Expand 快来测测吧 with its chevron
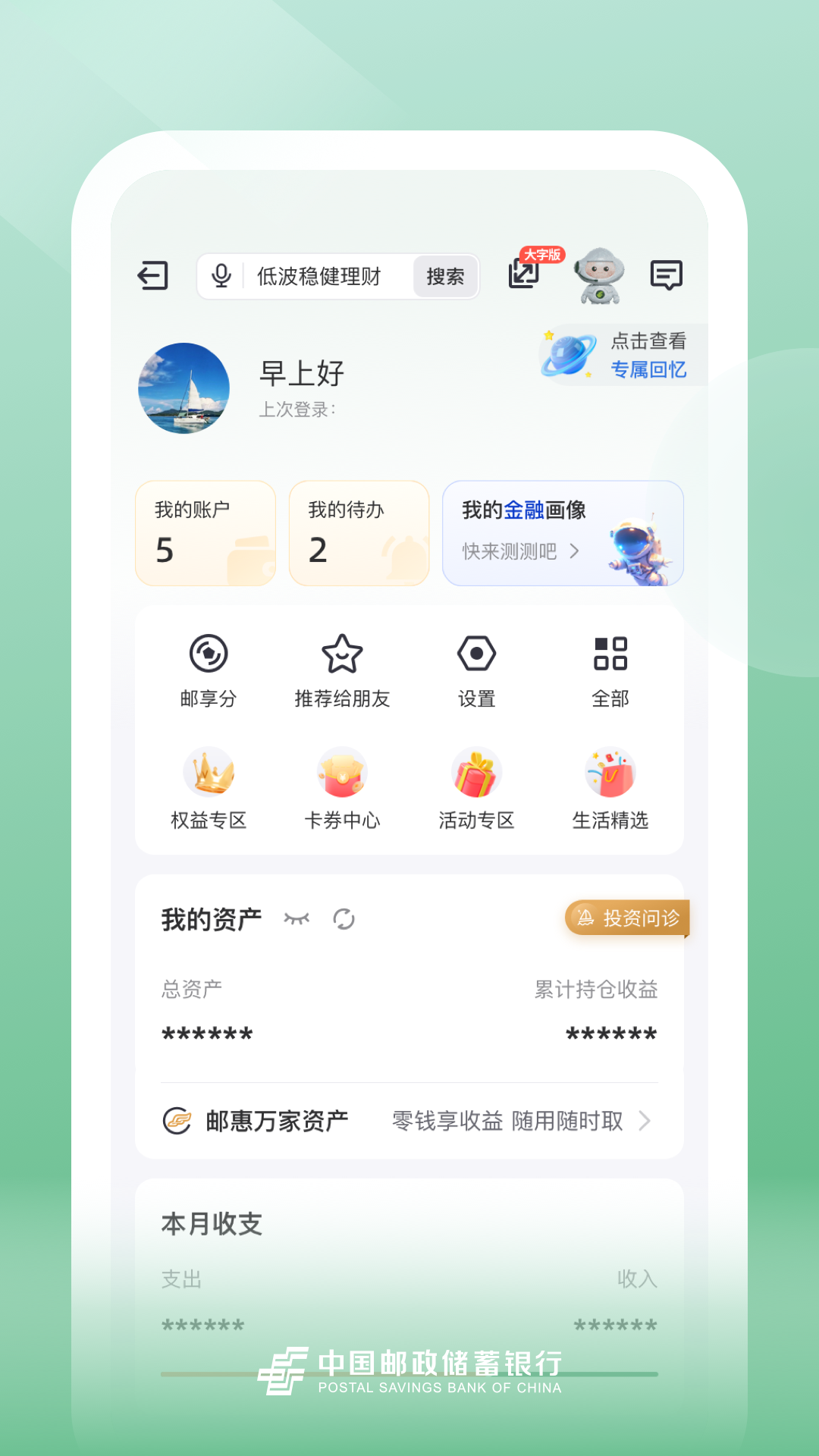819x1456 pixels. 574,552
